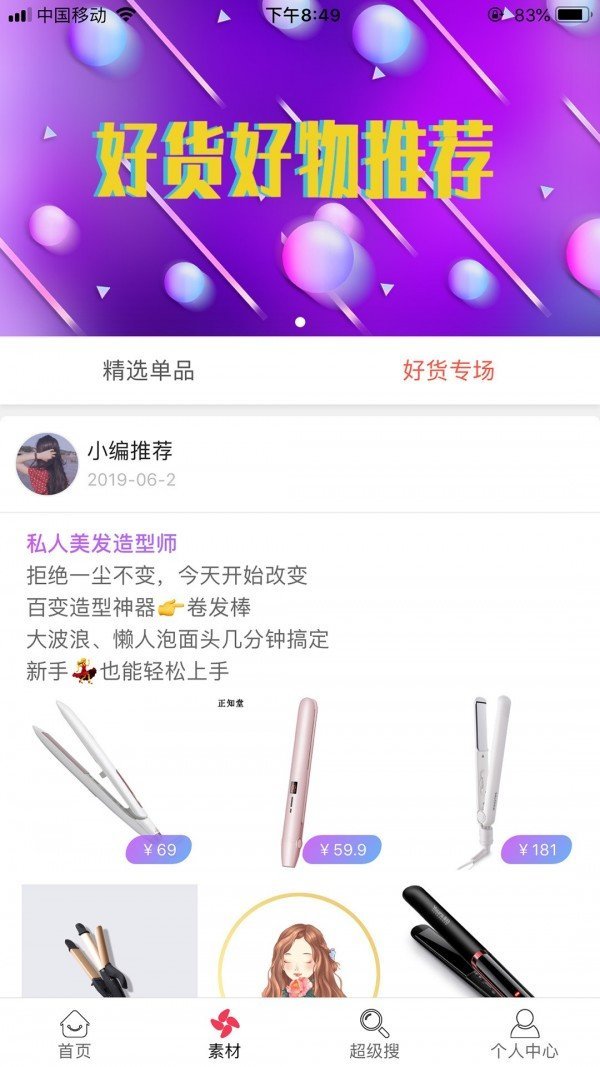
Task: Open the pink ¥59.9 straightener product
Action: (x=300, y=780)
